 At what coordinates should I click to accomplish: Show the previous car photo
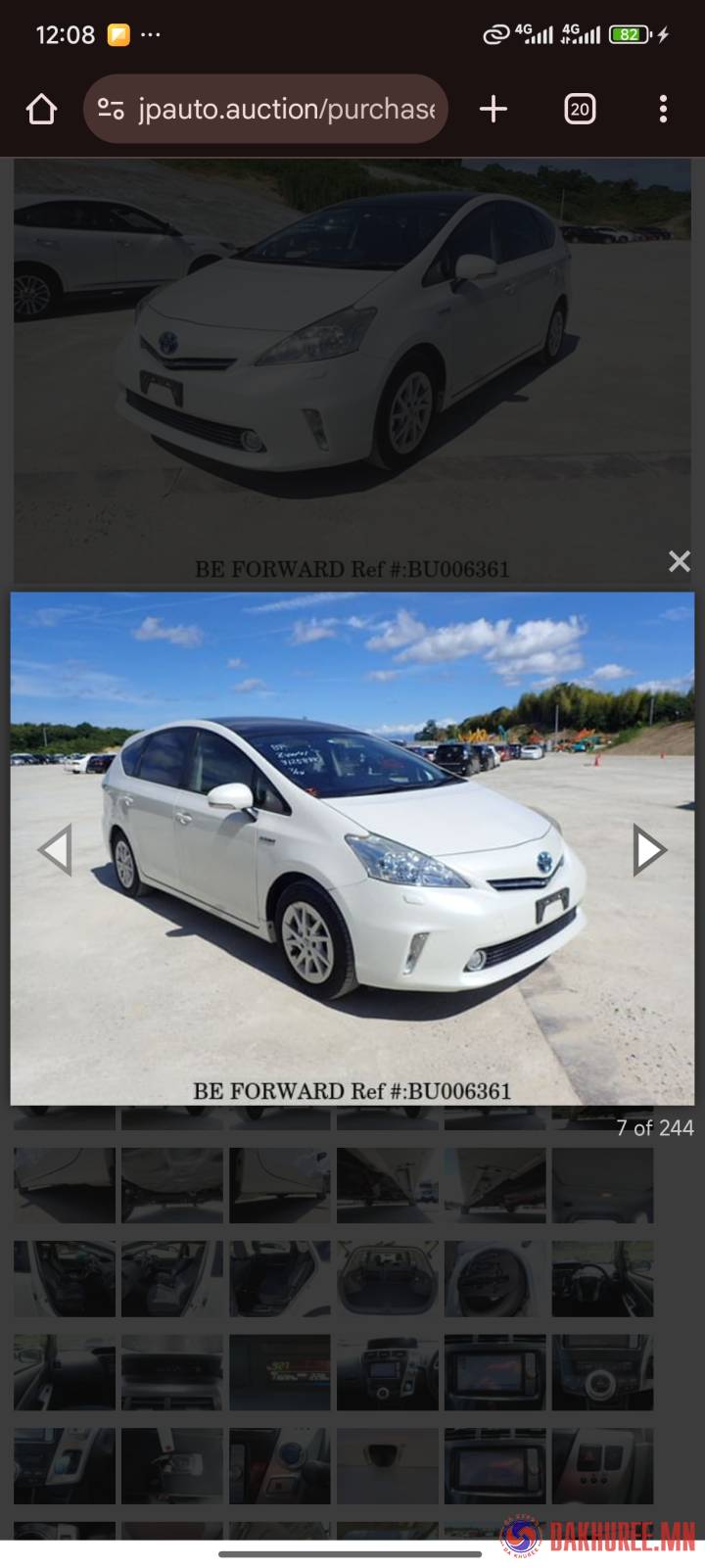point(55,849)
